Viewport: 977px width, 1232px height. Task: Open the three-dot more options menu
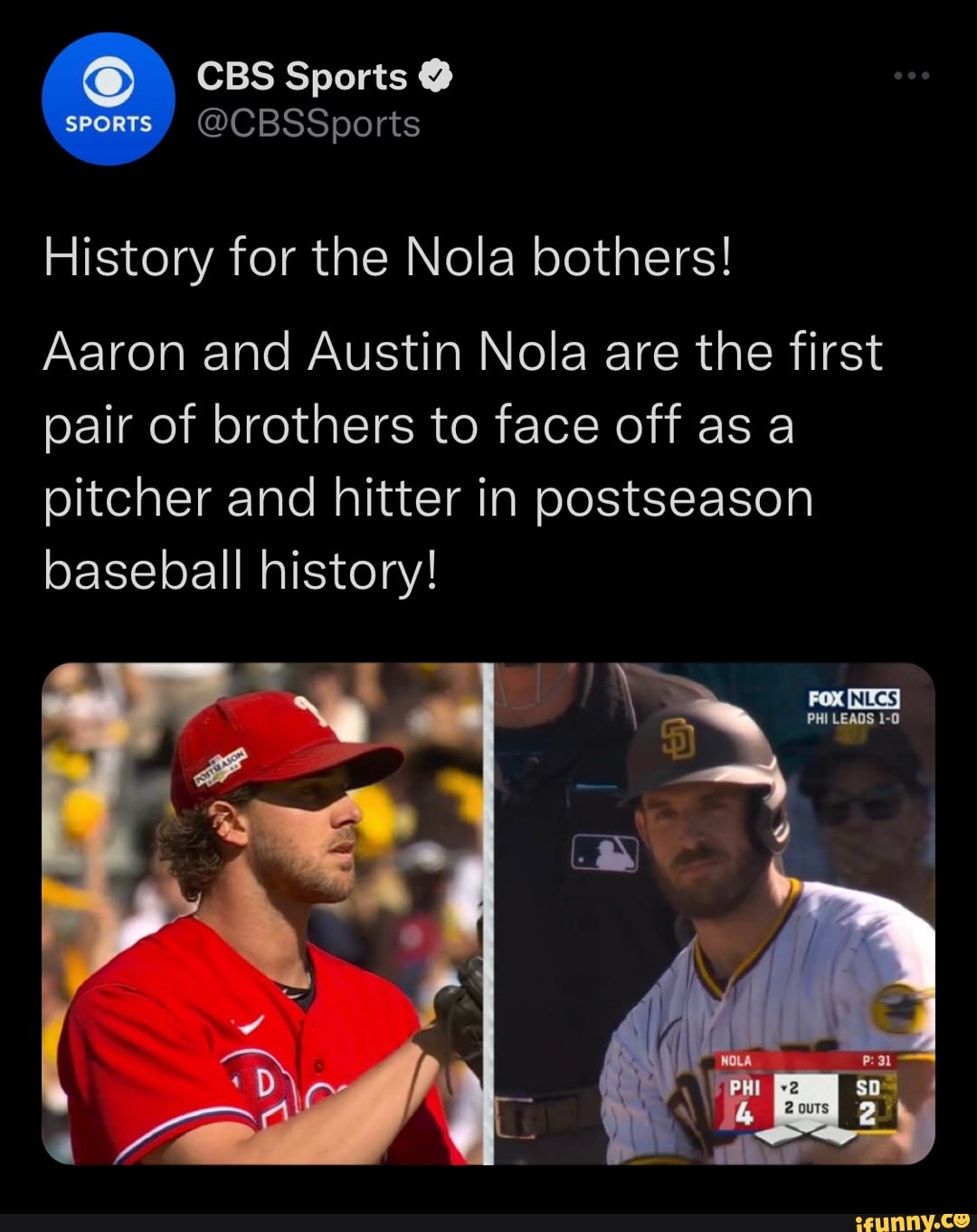pos(912,74)
